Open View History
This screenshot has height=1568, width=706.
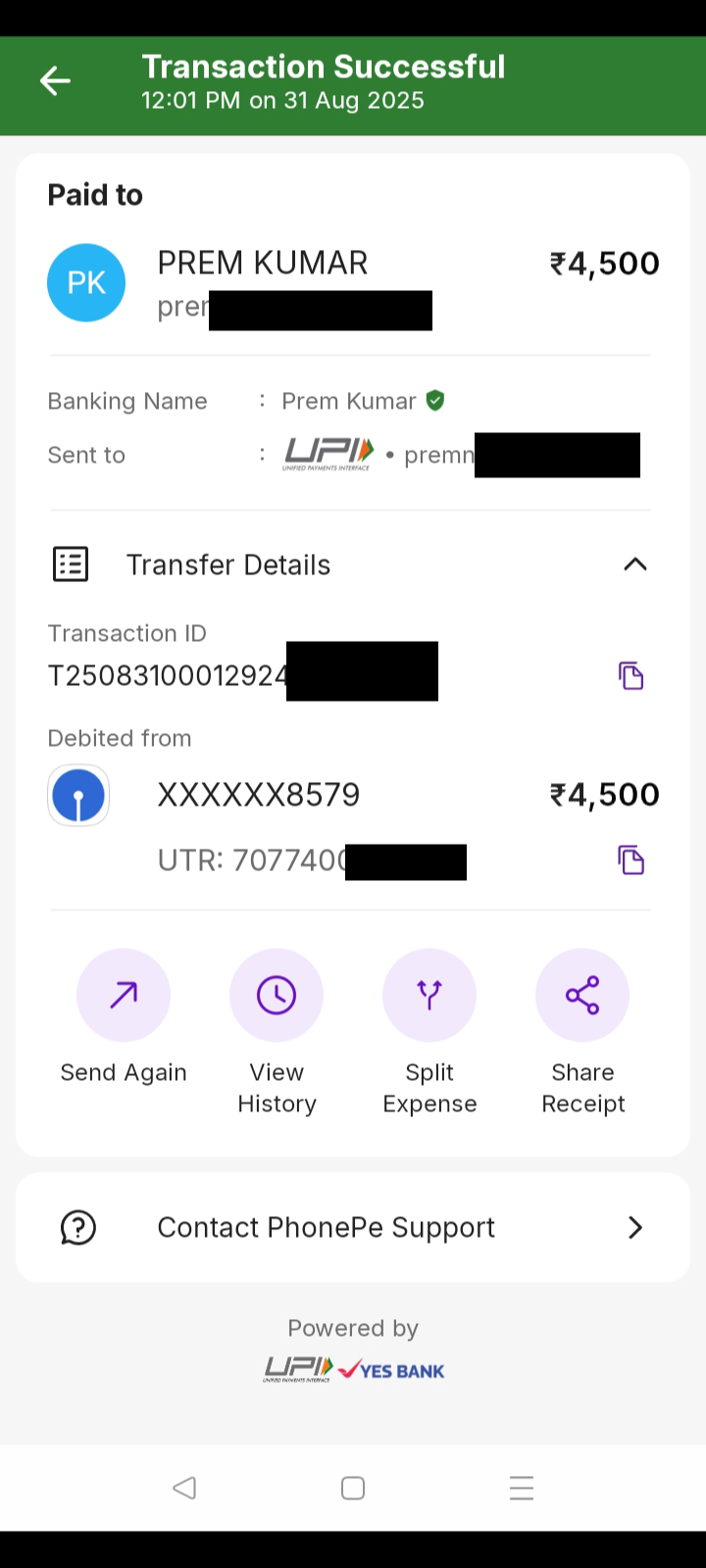[x=277, y=996]
